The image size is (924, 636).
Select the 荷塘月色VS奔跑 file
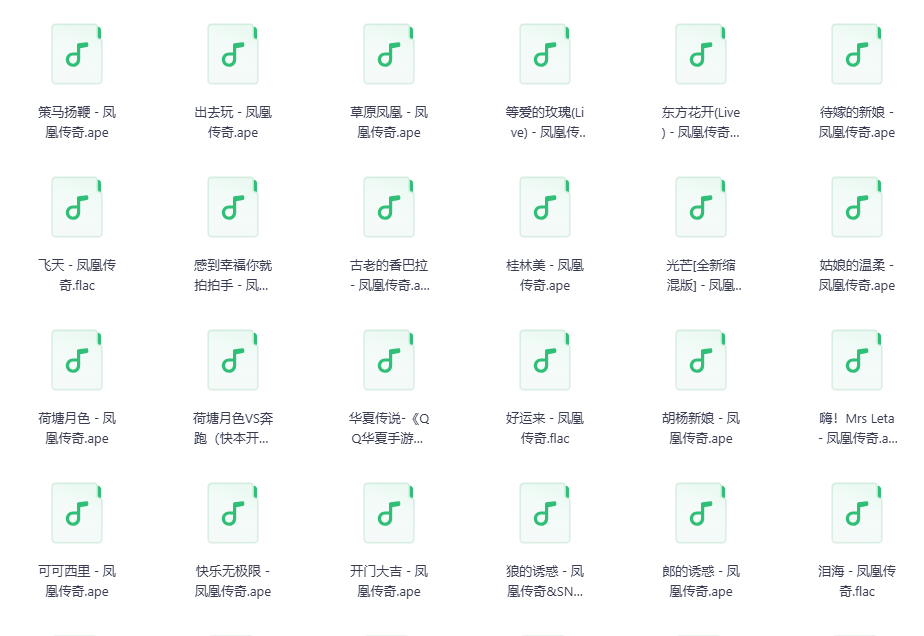233,360
